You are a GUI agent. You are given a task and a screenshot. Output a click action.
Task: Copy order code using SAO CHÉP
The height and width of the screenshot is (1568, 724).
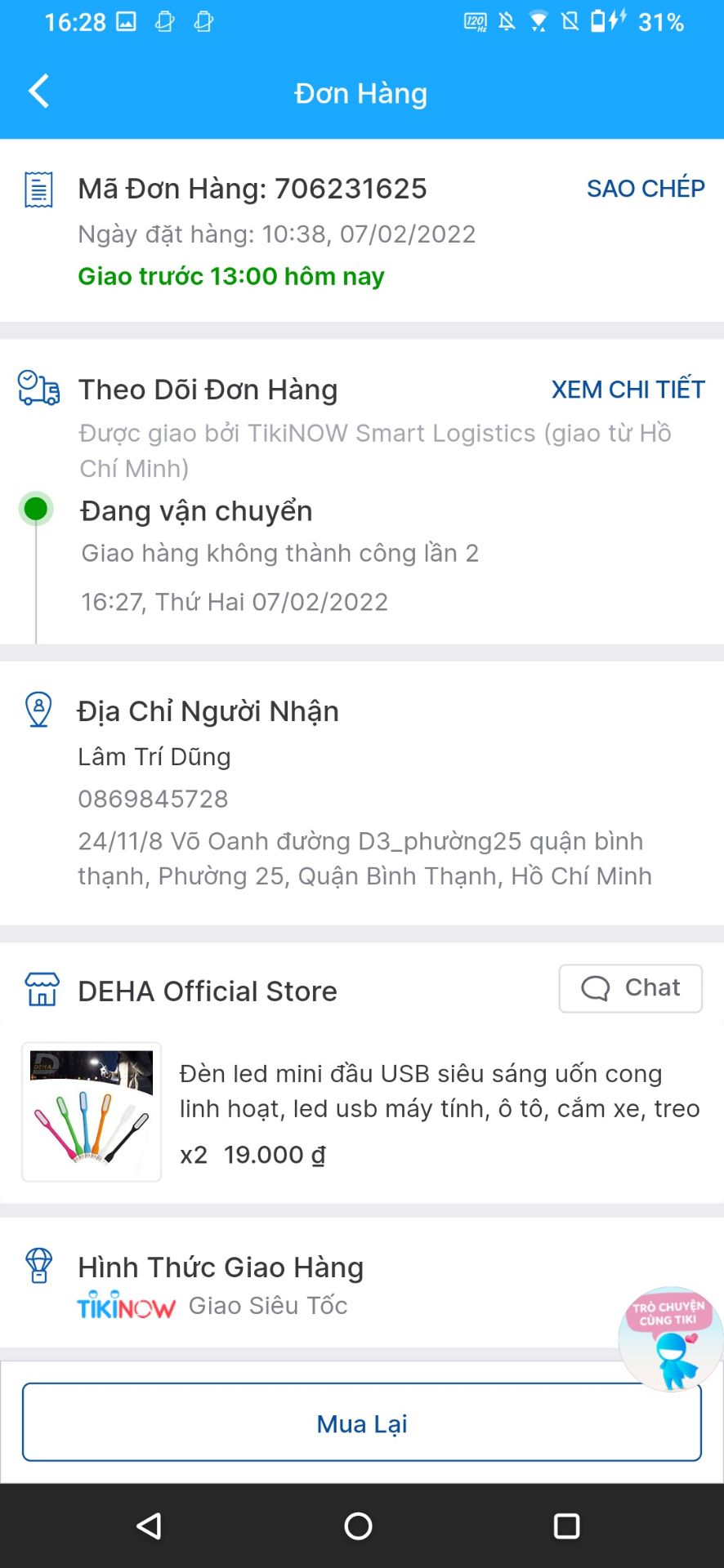(x=645, y=189)
